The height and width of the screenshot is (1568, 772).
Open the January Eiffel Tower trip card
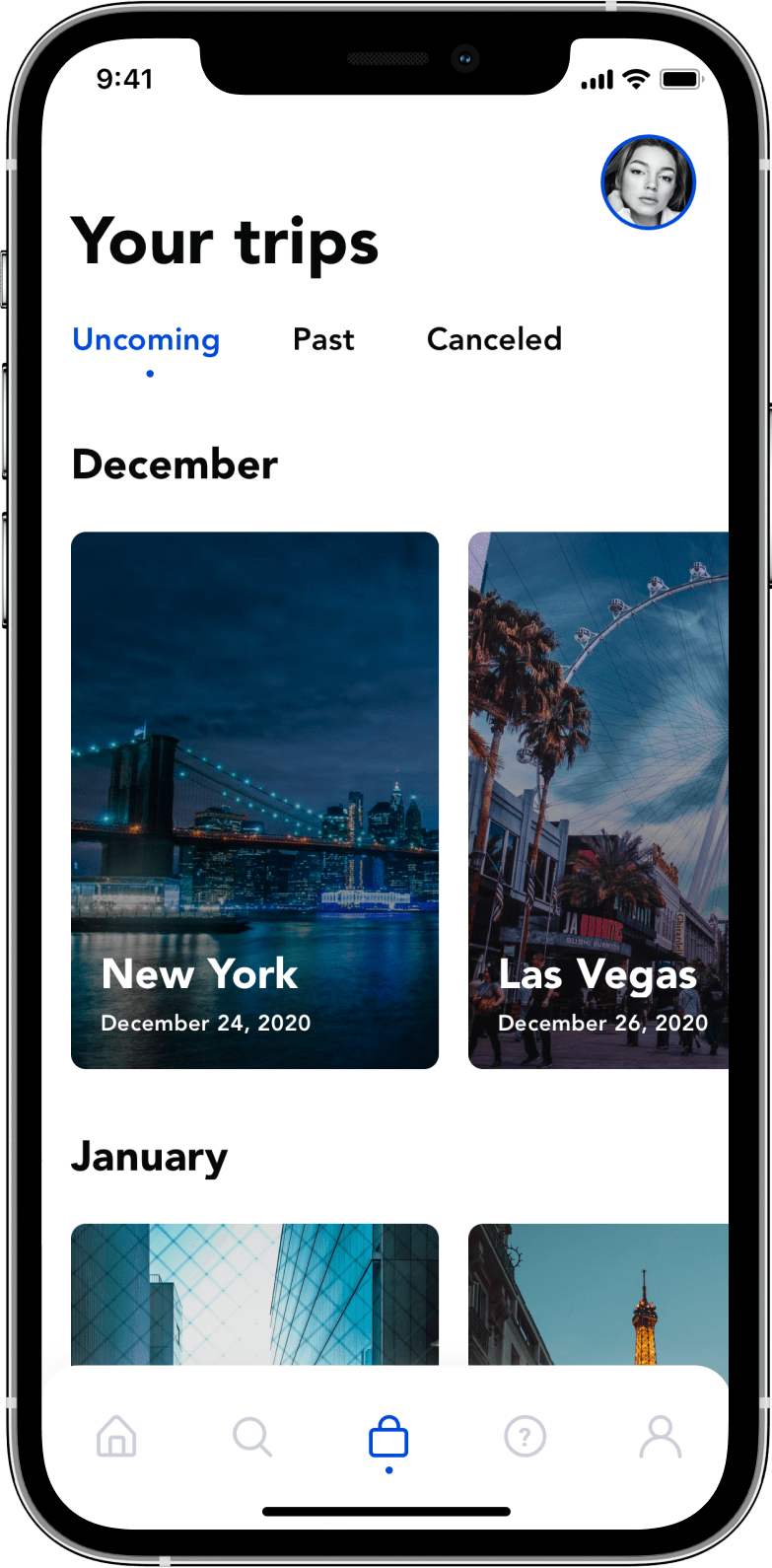tap(597, 1294)
